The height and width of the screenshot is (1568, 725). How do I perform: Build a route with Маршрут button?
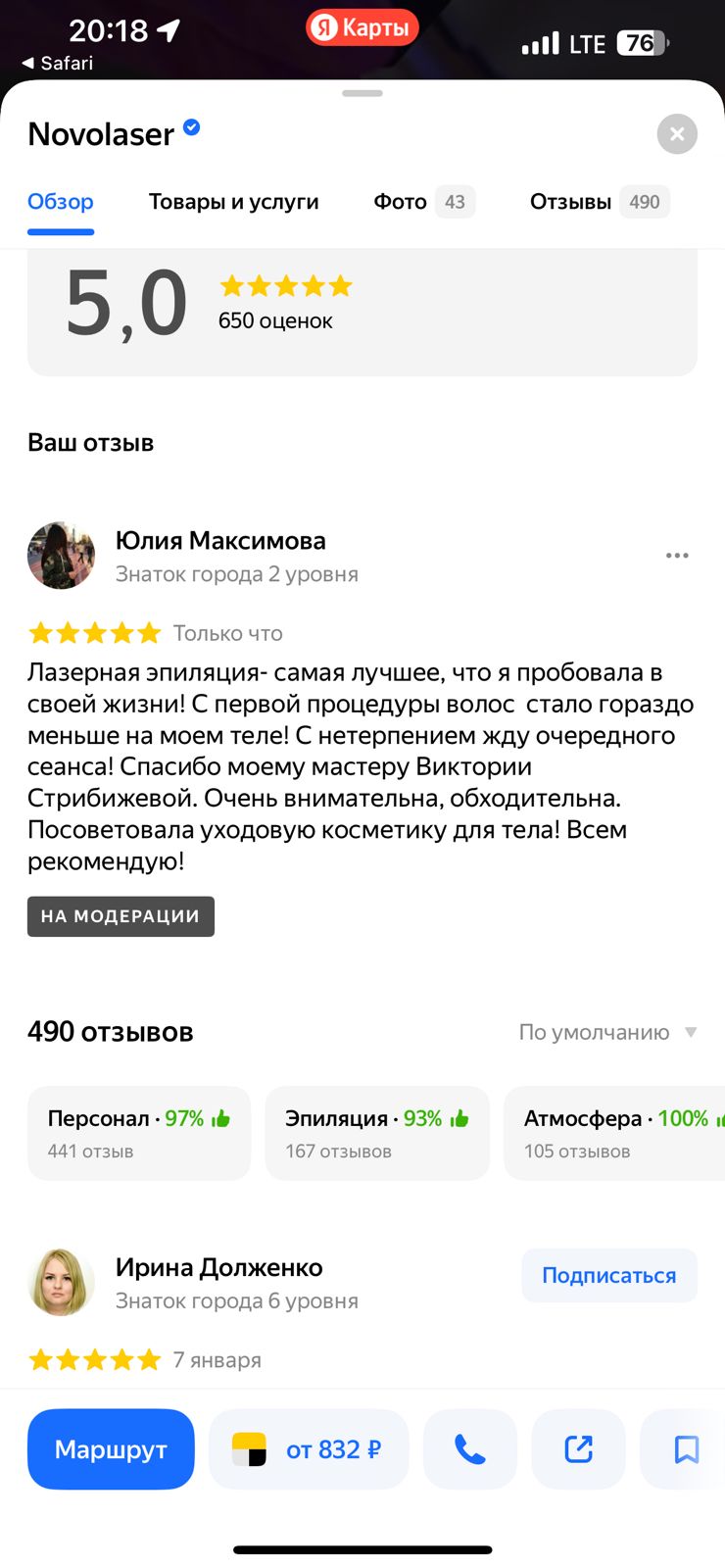[111, 1449]
